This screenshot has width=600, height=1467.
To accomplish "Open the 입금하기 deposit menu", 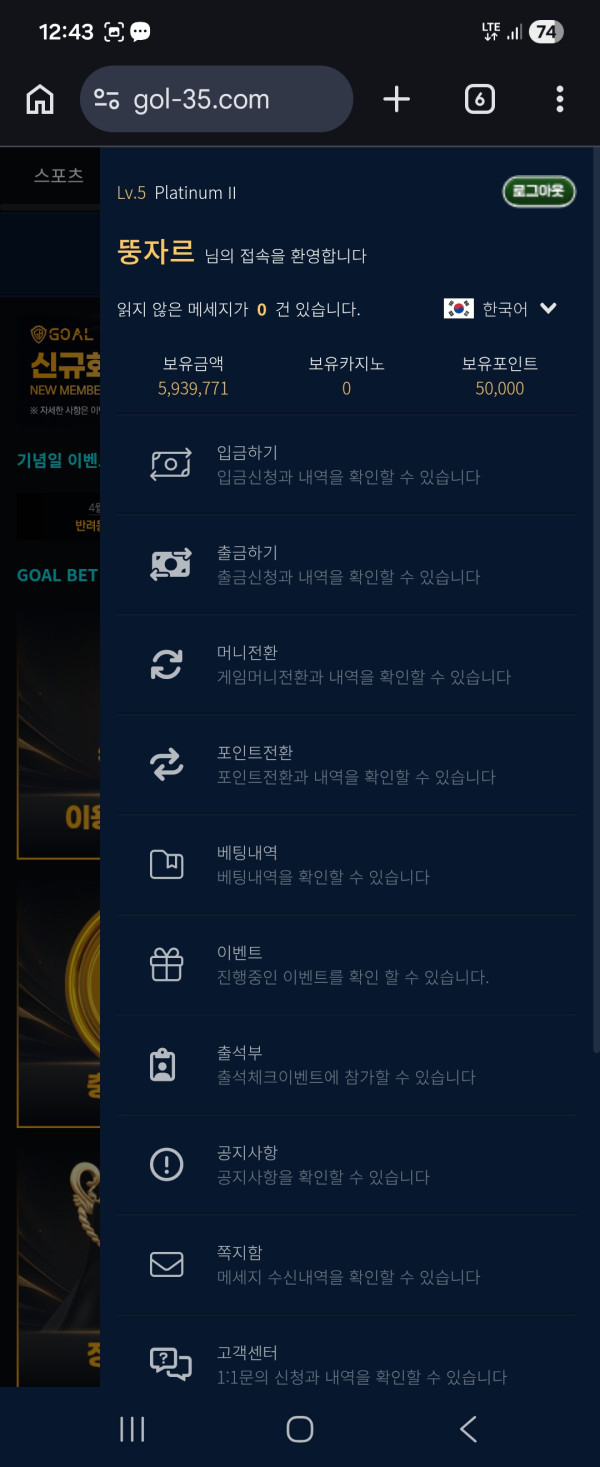I will tap(345, 465).
